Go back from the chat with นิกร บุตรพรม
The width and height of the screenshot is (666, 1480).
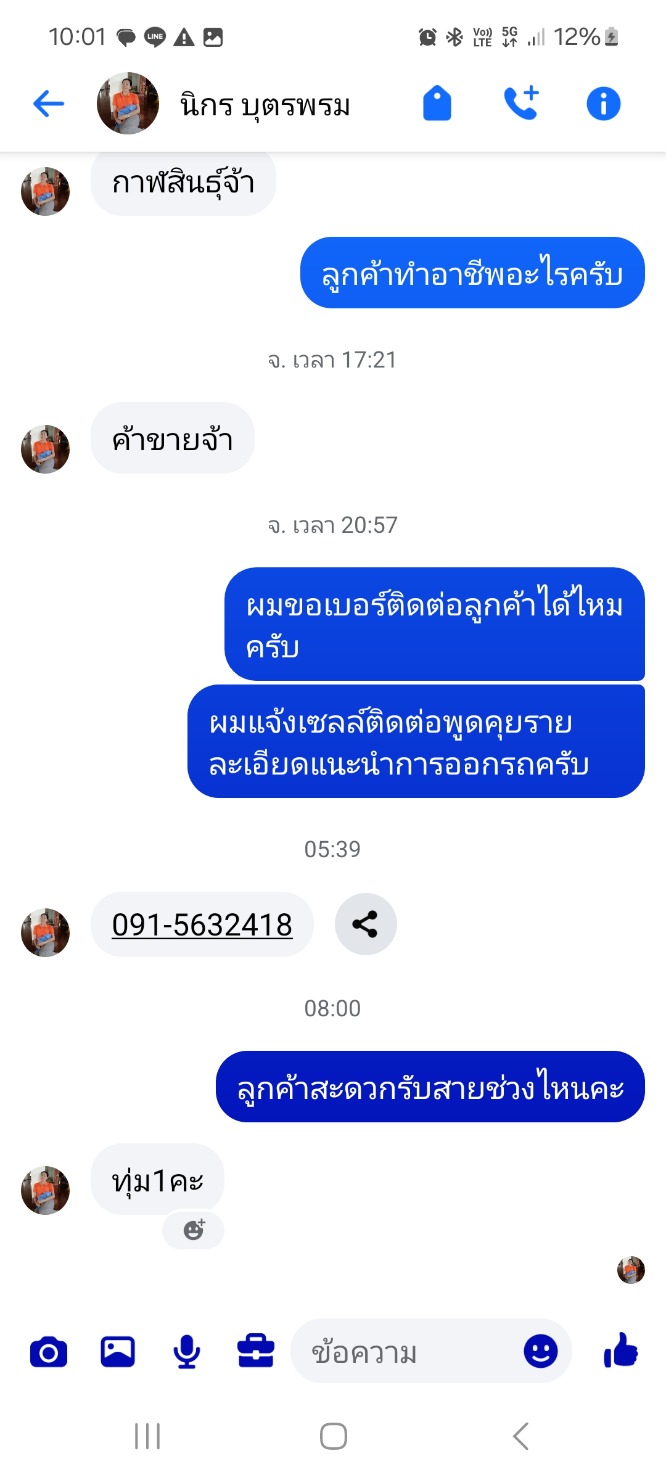(48, 103)
